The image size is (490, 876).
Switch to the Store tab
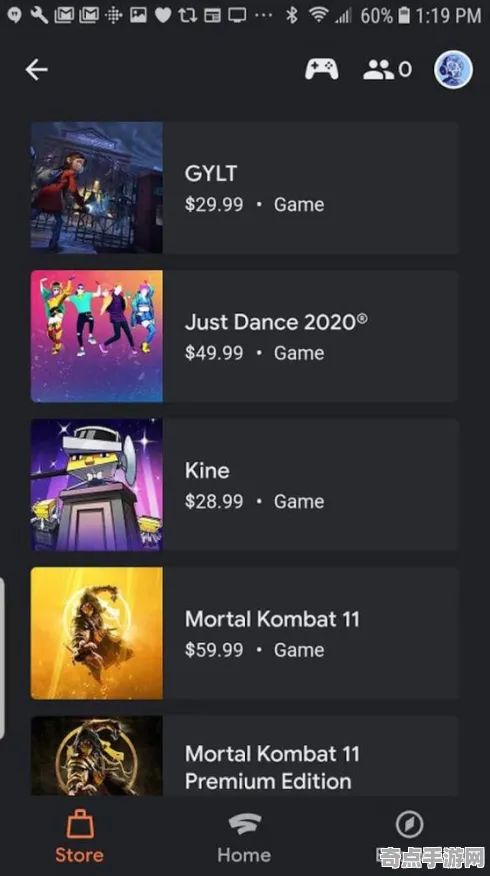(x=79, y=837)
